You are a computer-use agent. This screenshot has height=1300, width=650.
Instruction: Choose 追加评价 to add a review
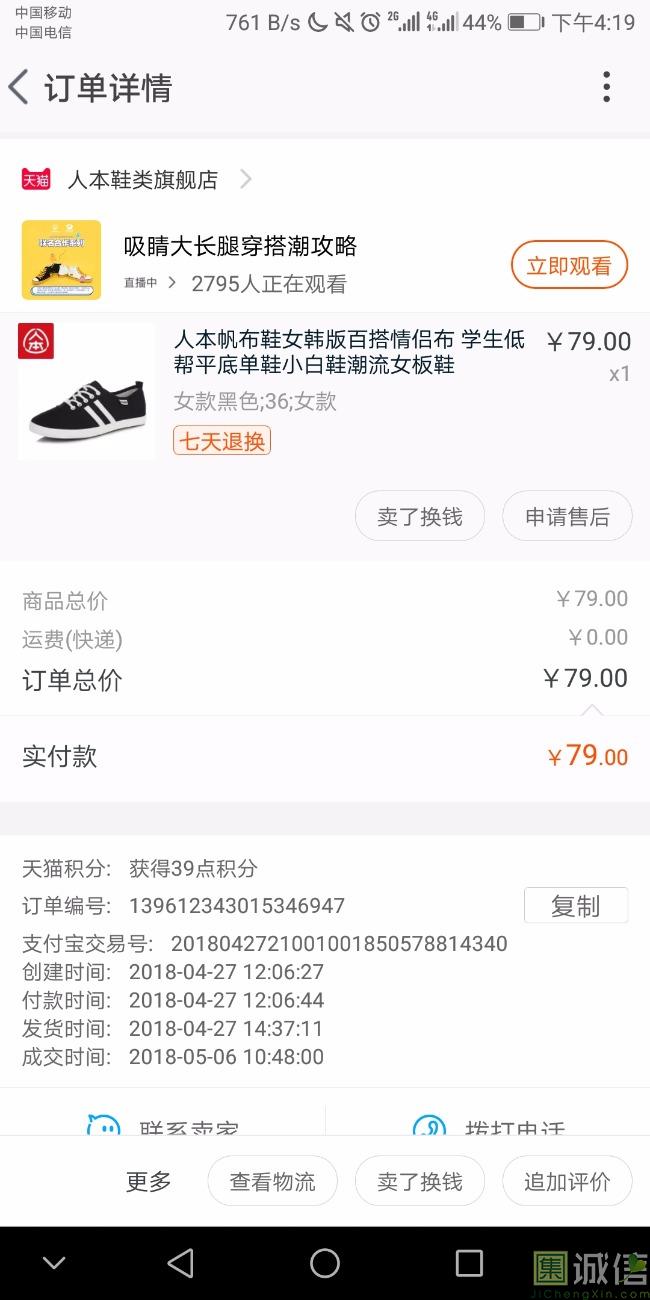tap(567, 1182)
